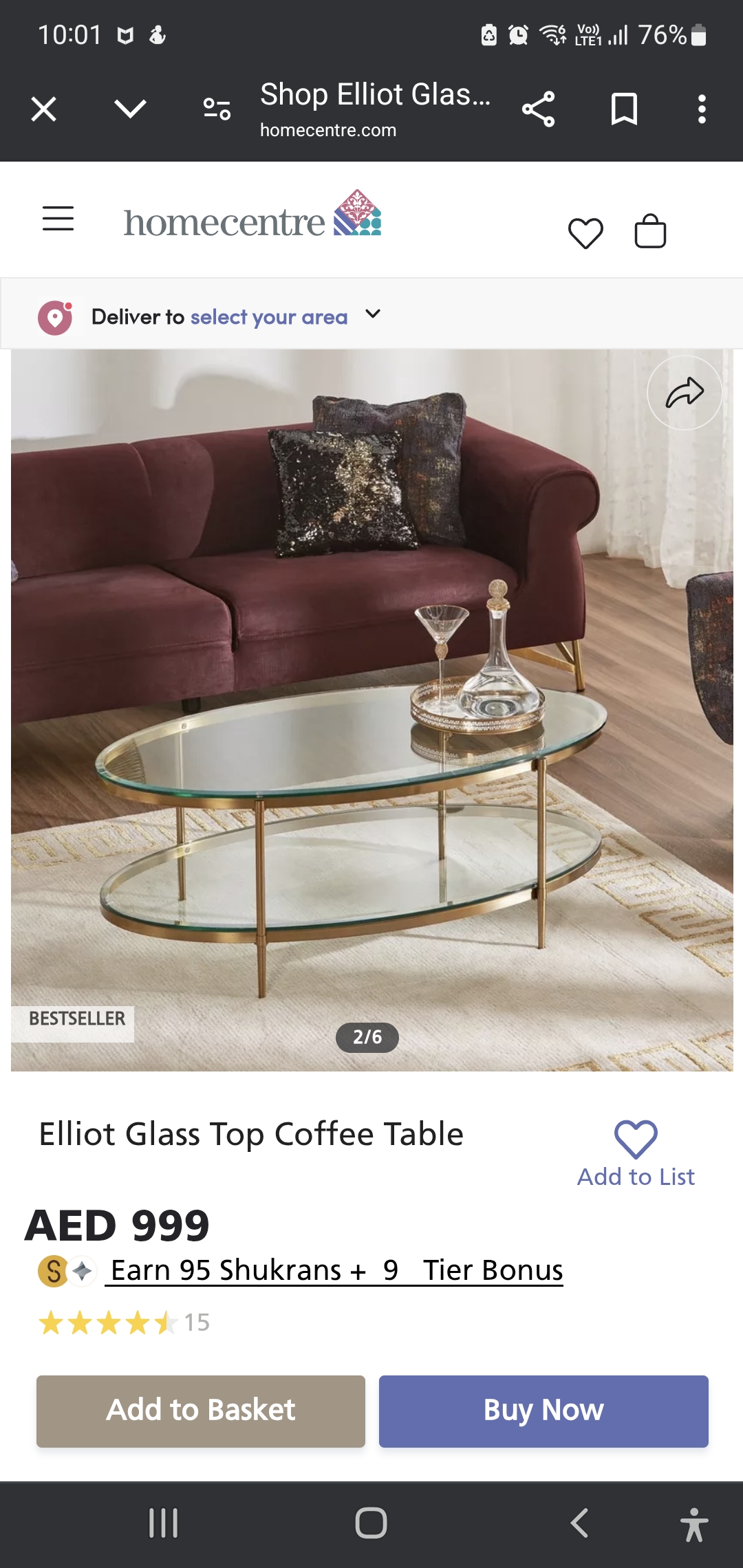Bookmark this page in the browser
Screen dimensions: 743x1568
click(x=624, y=109)
